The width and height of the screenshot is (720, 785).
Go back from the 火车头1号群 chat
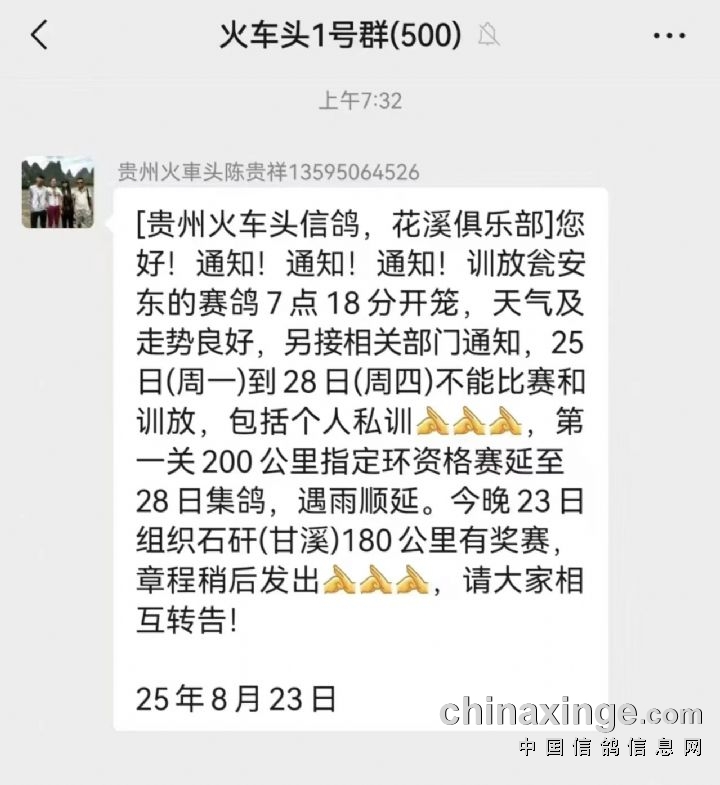point(39,36)
